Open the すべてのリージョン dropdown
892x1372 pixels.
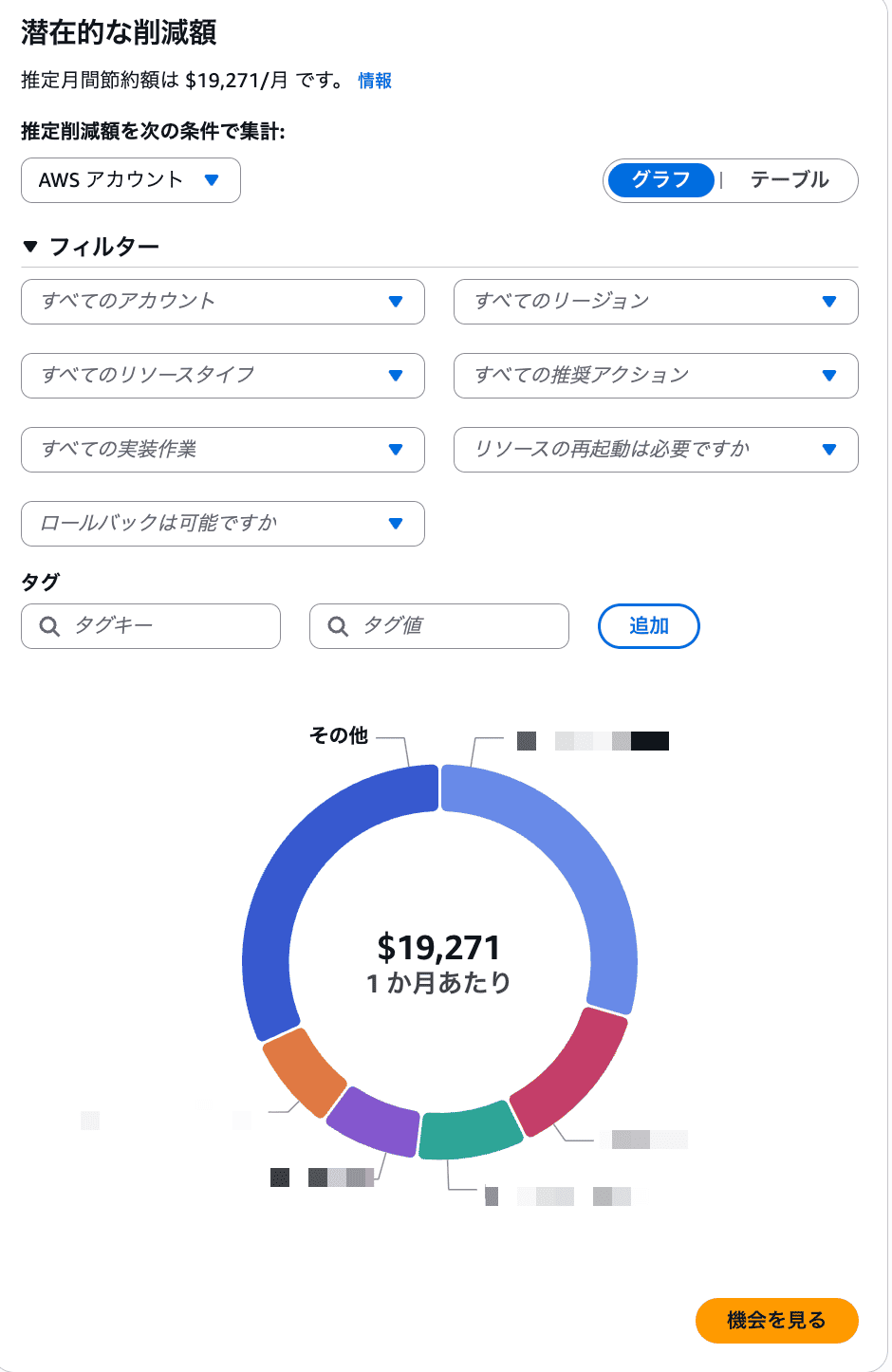coord(656,302)
